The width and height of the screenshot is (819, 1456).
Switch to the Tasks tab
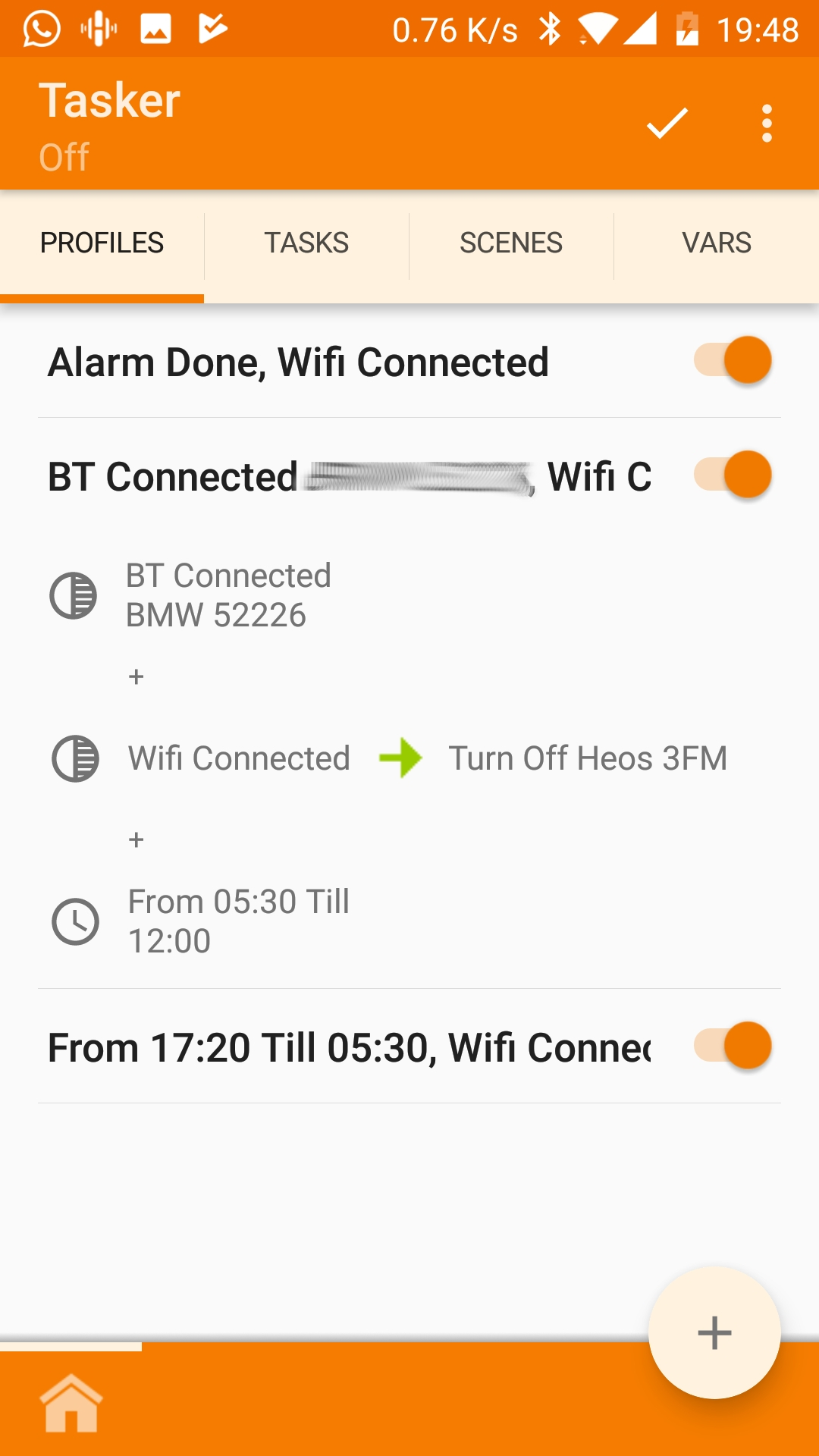click(306, 243)
